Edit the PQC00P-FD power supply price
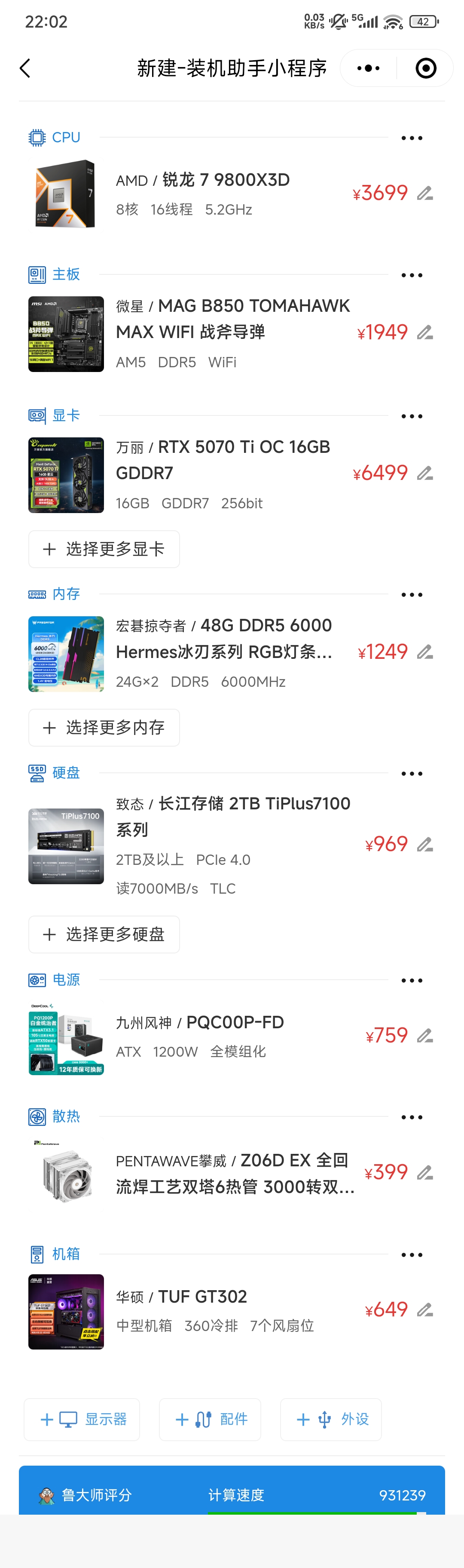Screen dimensions: 464x1568 click(425, 1036)
